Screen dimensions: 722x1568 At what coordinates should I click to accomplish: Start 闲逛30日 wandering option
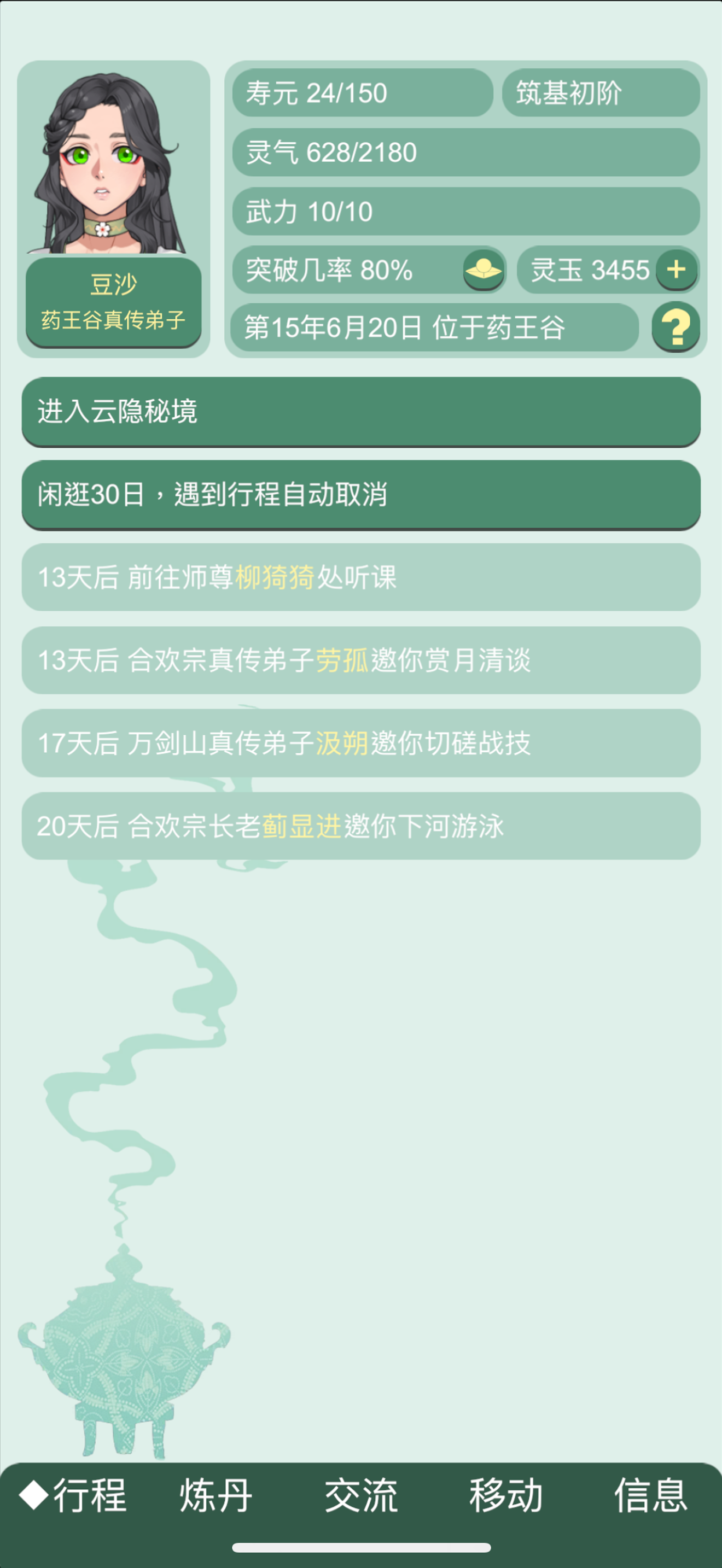361,494
